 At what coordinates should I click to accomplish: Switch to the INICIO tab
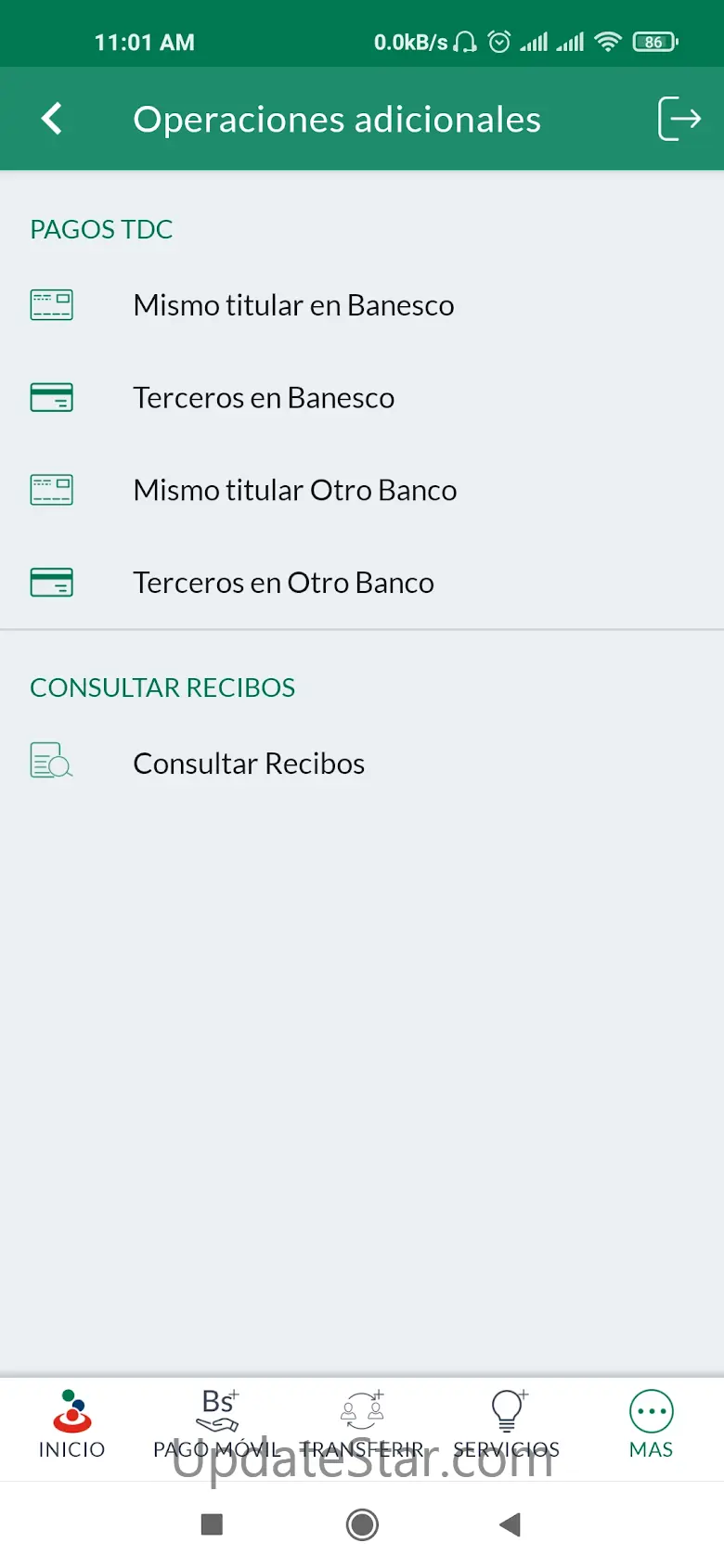coord(71,1425)
